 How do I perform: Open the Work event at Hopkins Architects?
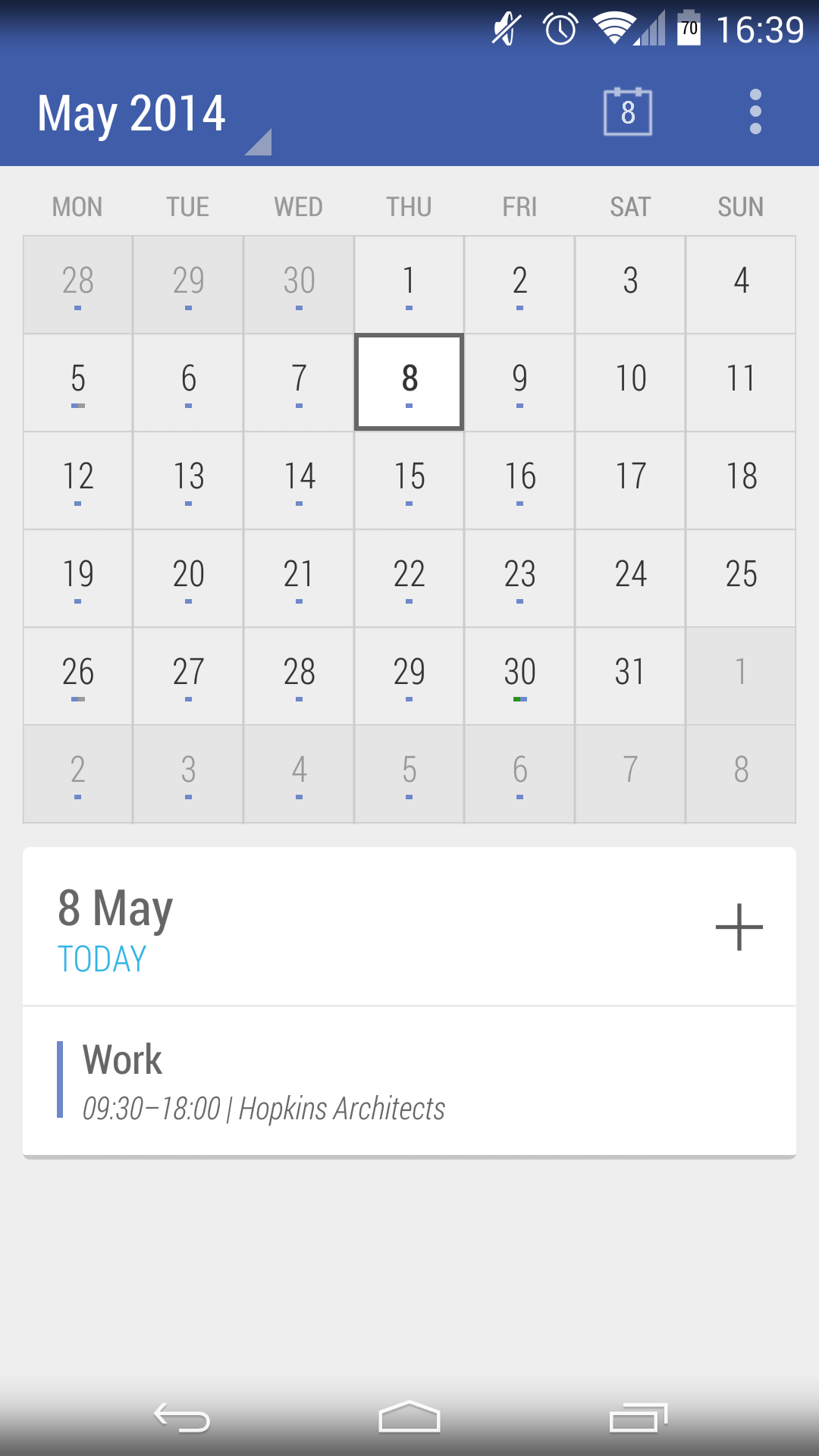pyautogui.click(x=409, y=1081)
